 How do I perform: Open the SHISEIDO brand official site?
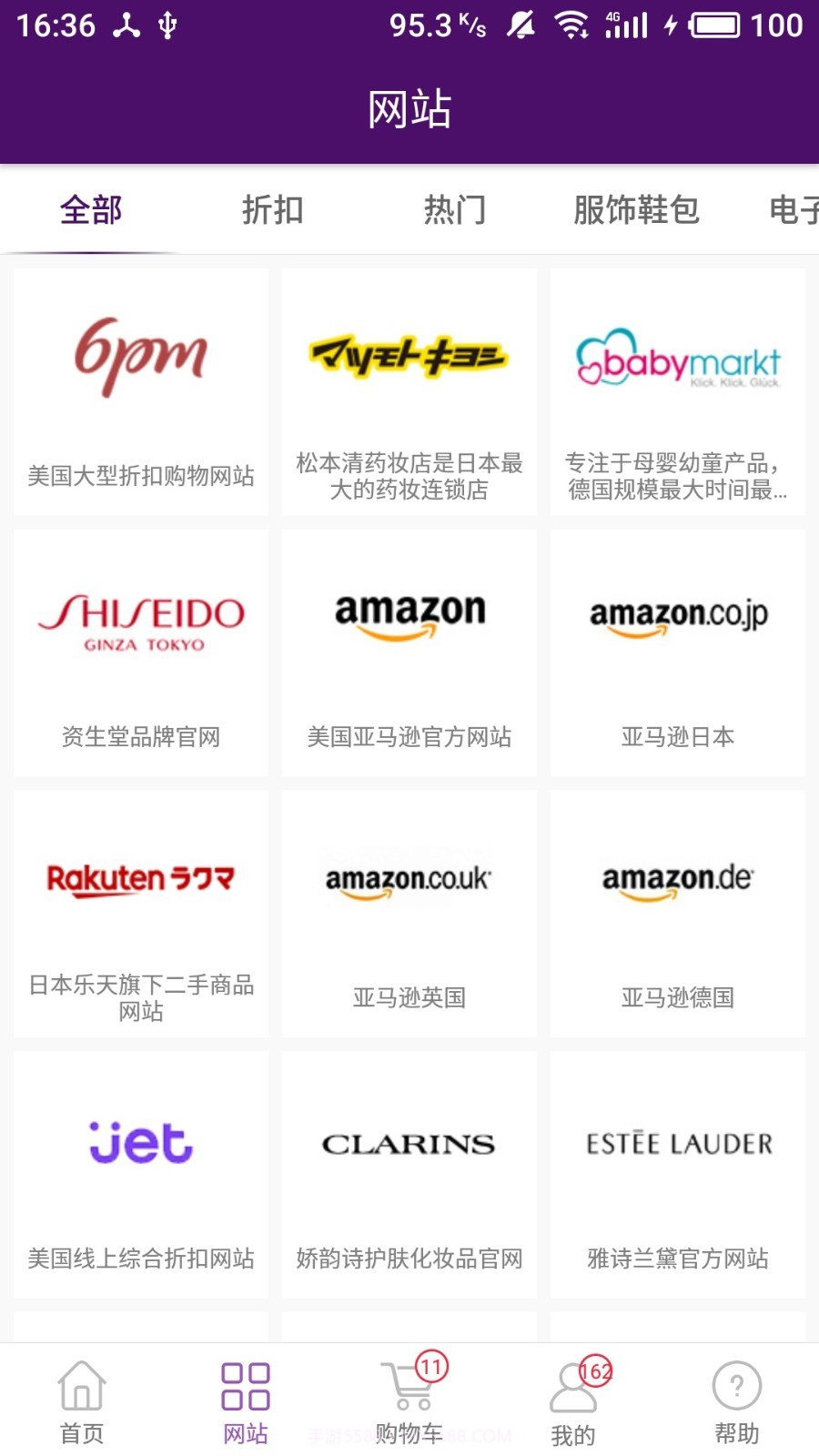click(x=140, y=651)
